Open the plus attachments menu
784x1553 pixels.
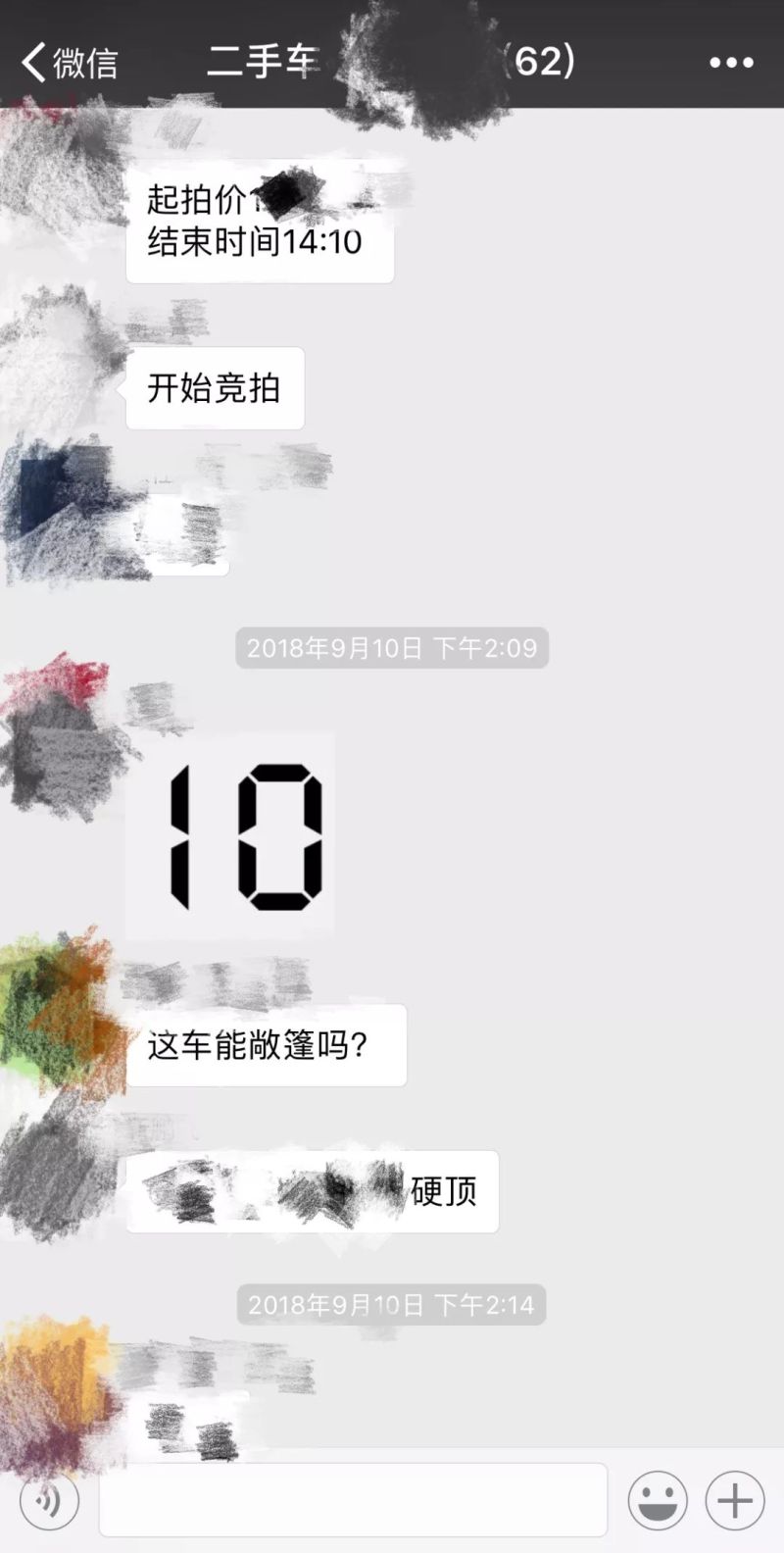click(735, 1500)
